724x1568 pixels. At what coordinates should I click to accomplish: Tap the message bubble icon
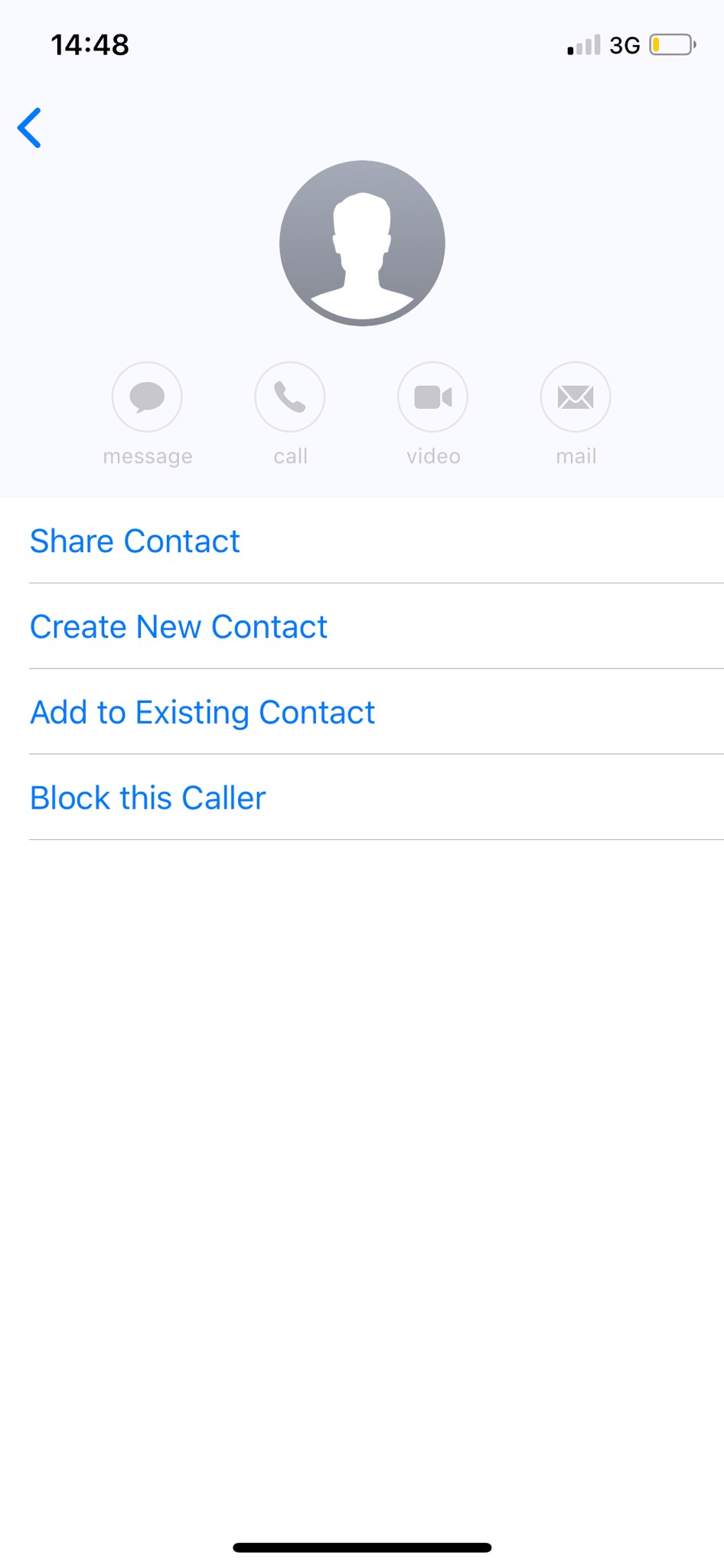point(147,397)
